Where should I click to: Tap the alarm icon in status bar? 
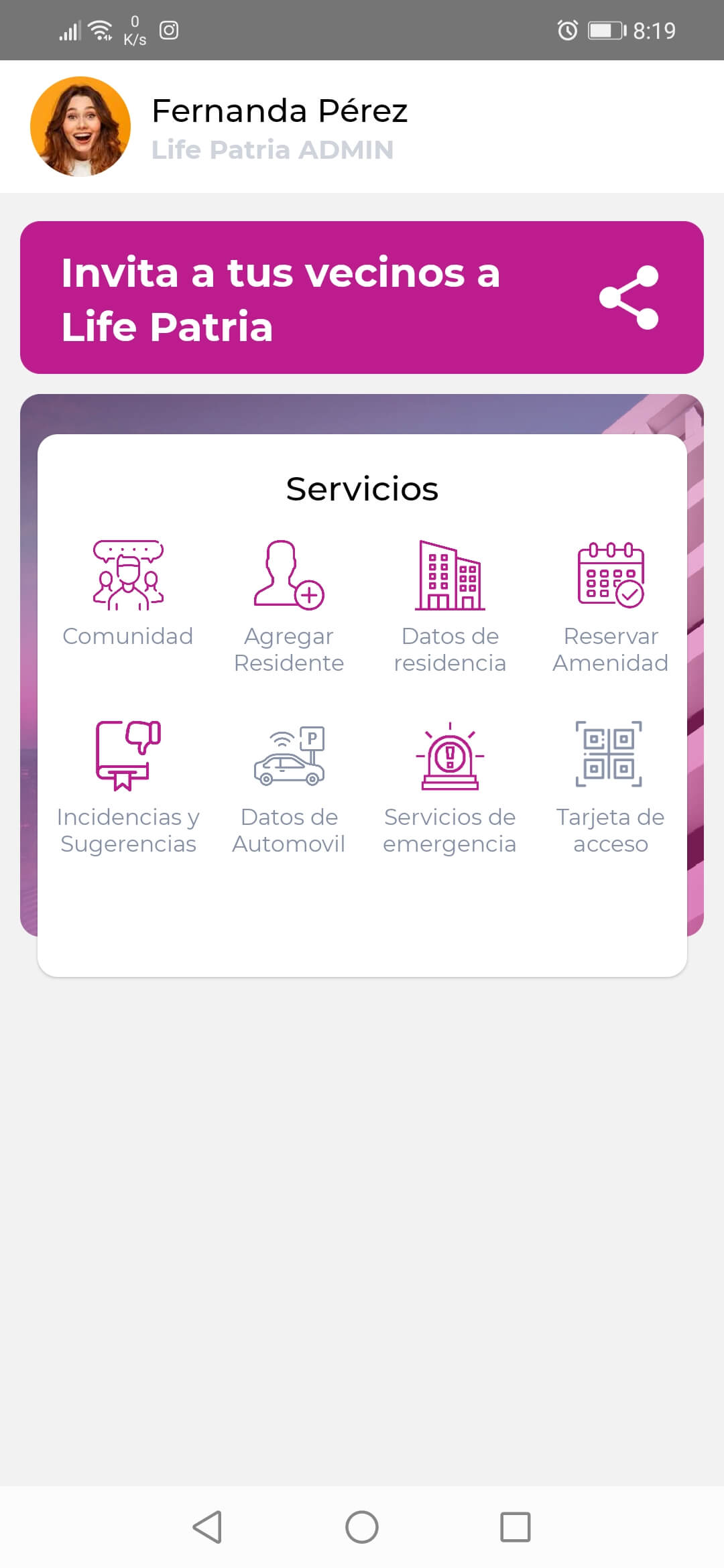[566, 29]
